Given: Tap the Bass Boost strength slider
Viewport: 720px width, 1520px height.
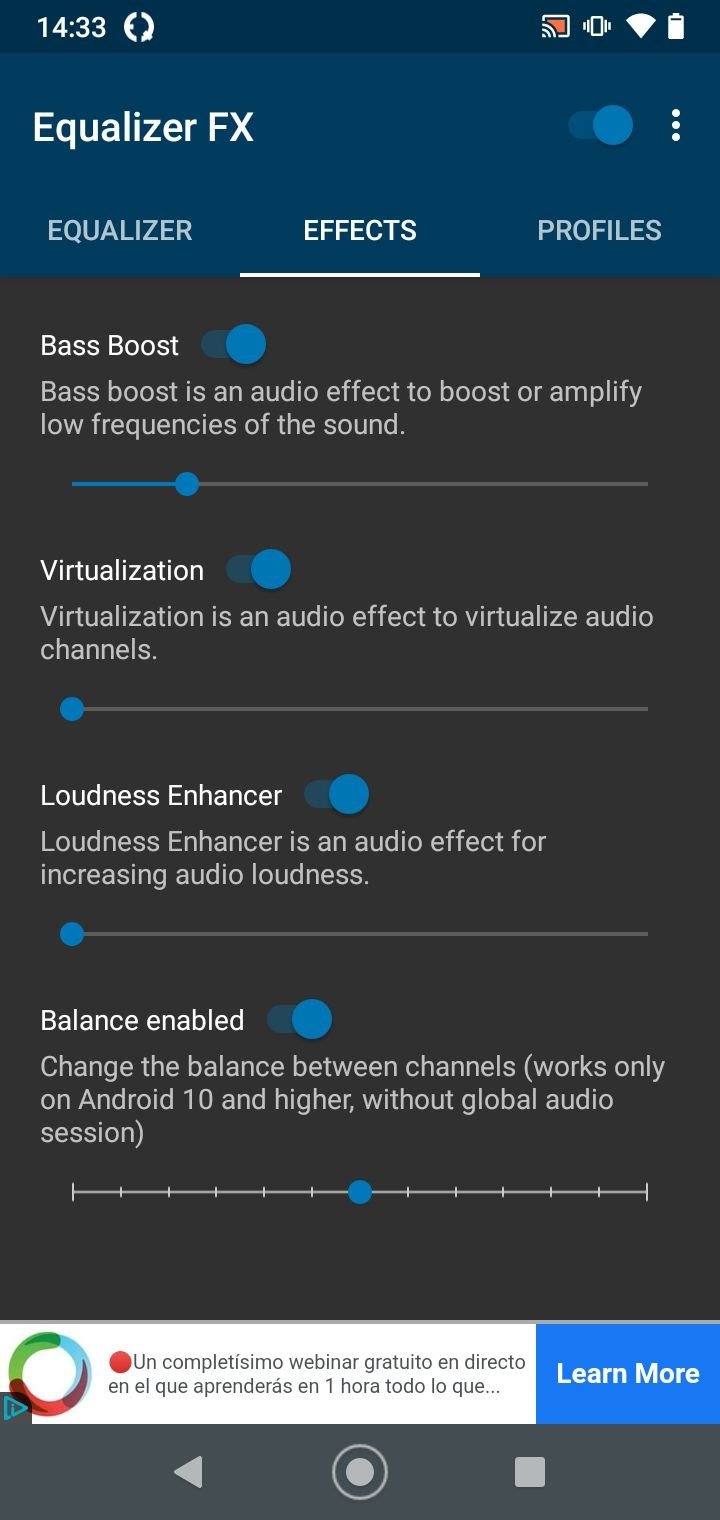Looking at the screenshot, I should (360, 484).
